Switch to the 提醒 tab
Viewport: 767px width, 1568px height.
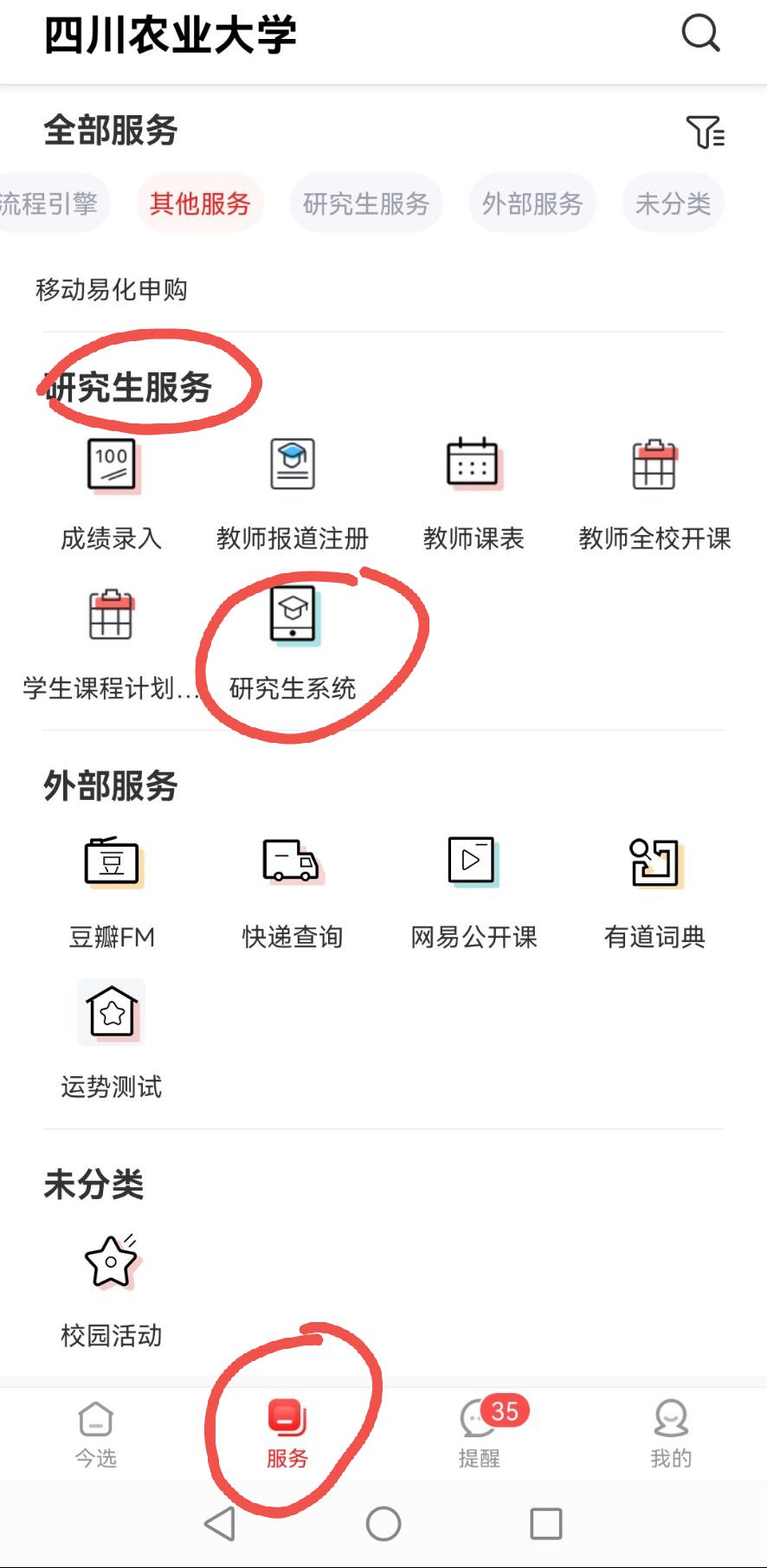[480, 1435]
